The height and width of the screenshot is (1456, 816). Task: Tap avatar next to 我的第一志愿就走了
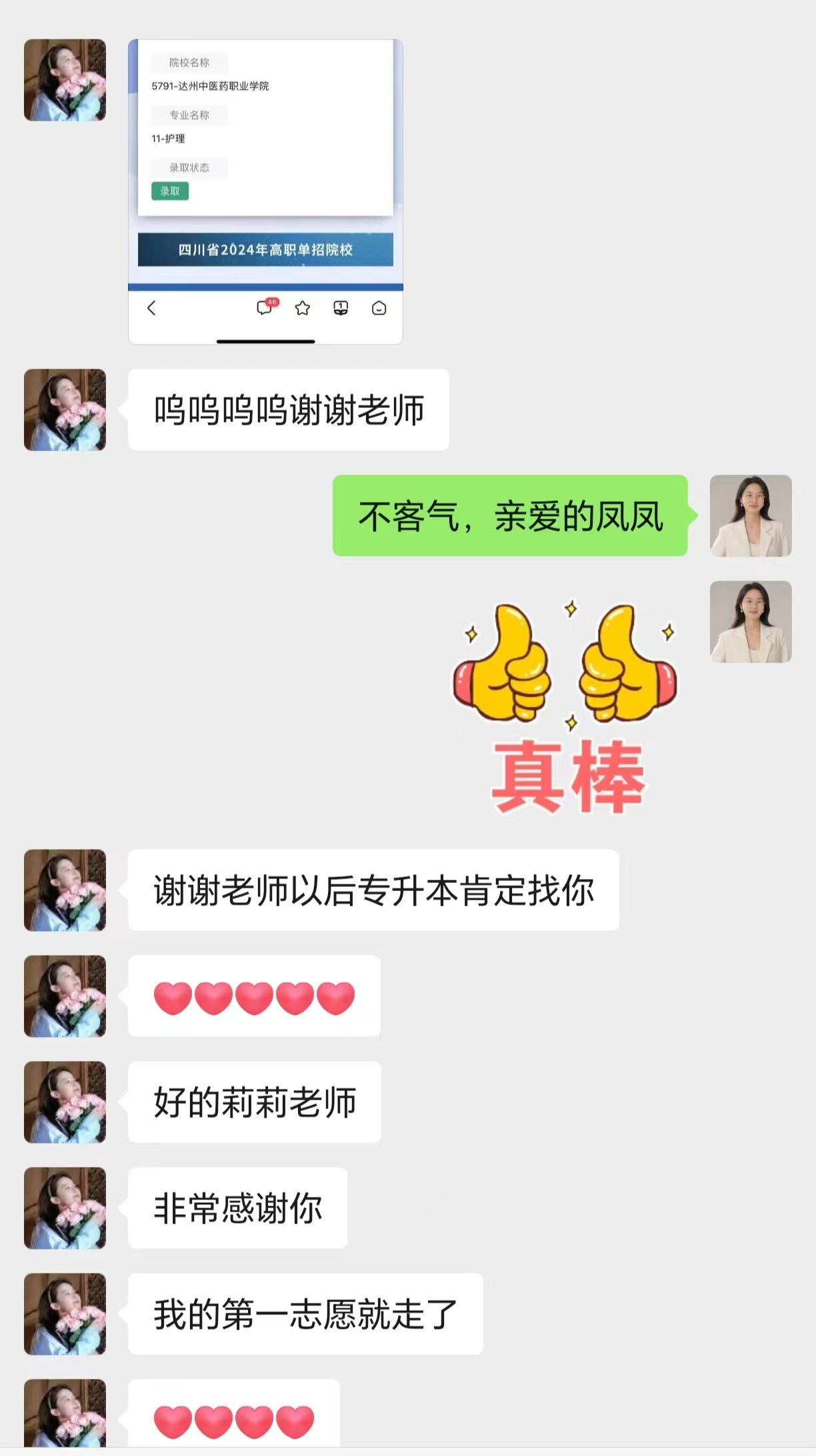[65, 1314]
